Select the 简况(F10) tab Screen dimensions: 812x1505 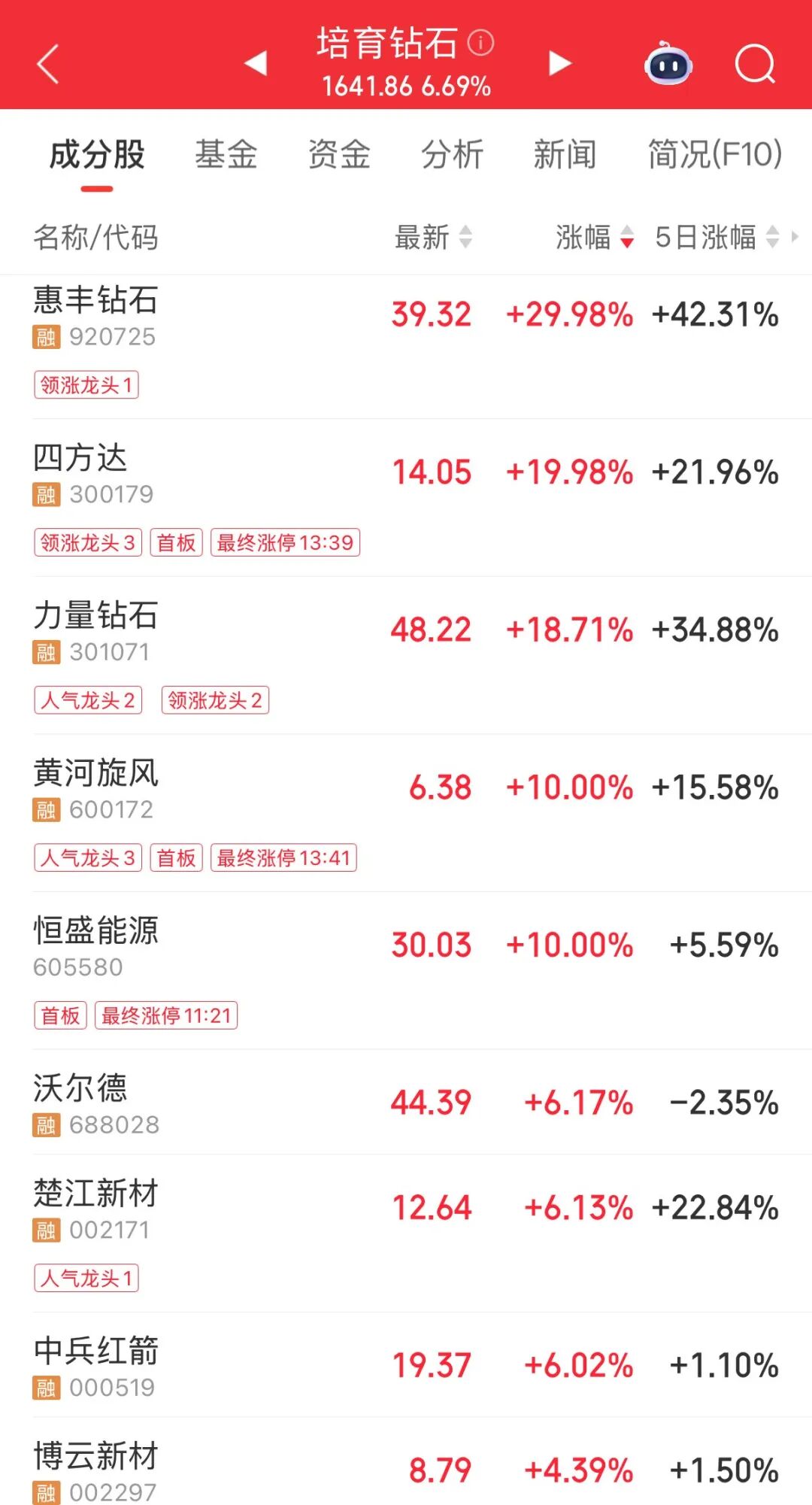tap(714, 155)
